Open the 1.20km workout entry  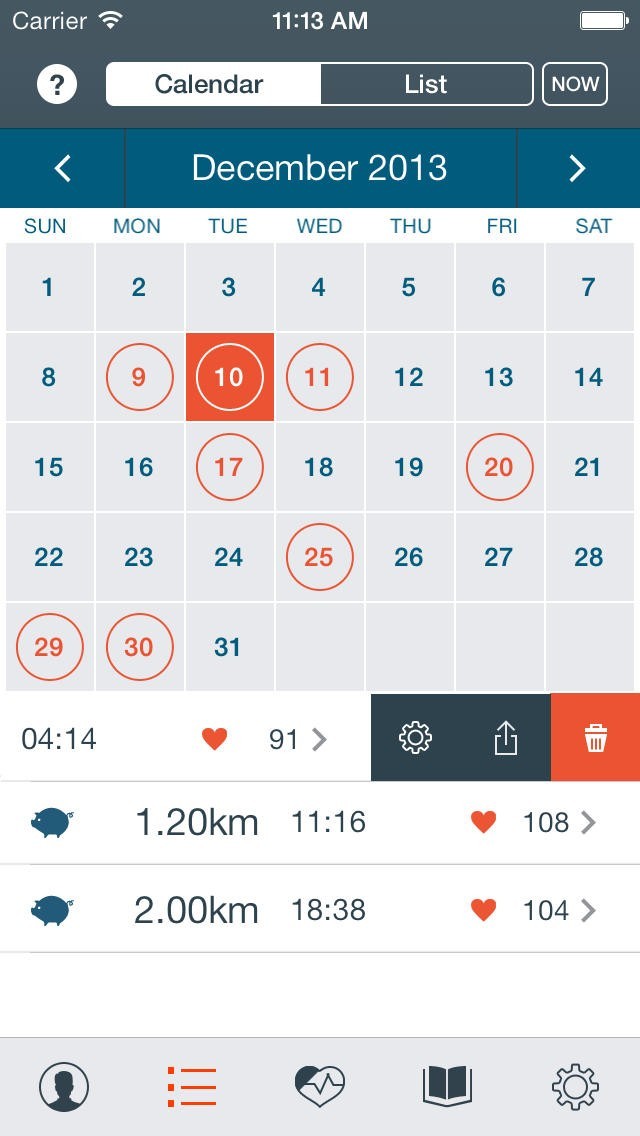pos(320,823)
